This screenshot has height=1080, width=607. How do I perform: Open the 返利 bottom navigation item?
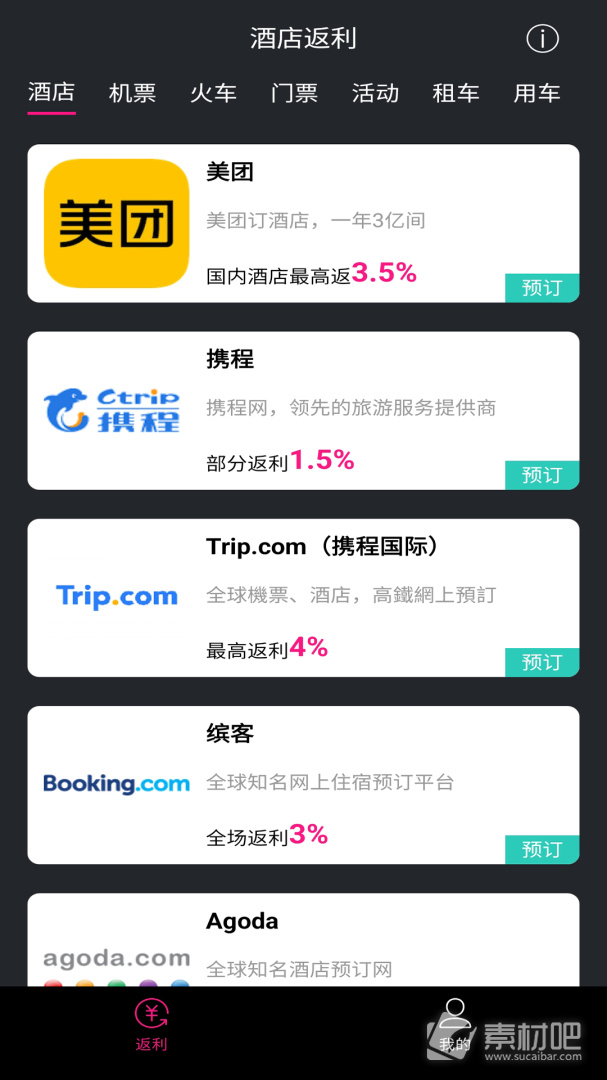(x=151, y=1026)
